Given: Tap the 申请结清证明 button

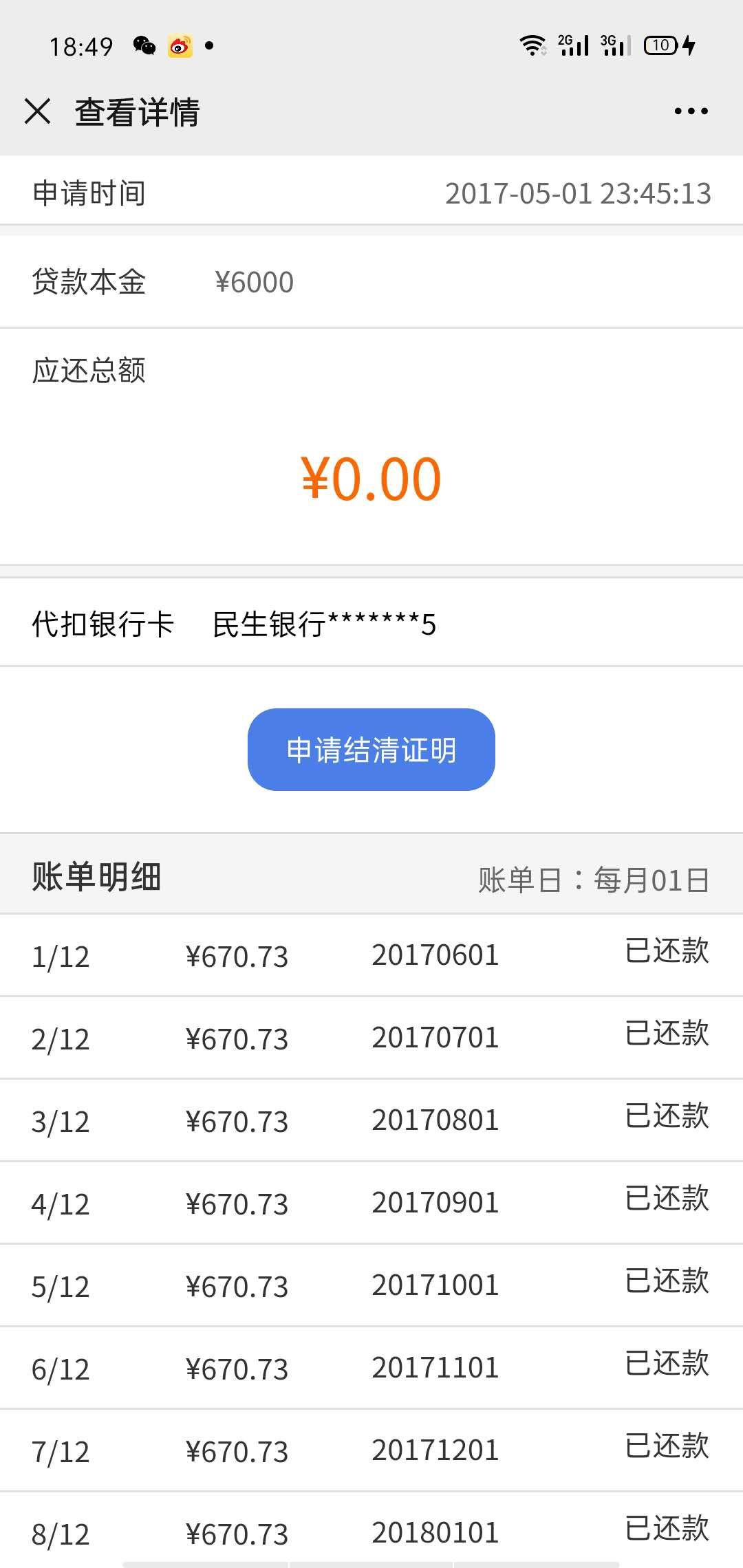Looking at the screenshot, I should 371,750.
